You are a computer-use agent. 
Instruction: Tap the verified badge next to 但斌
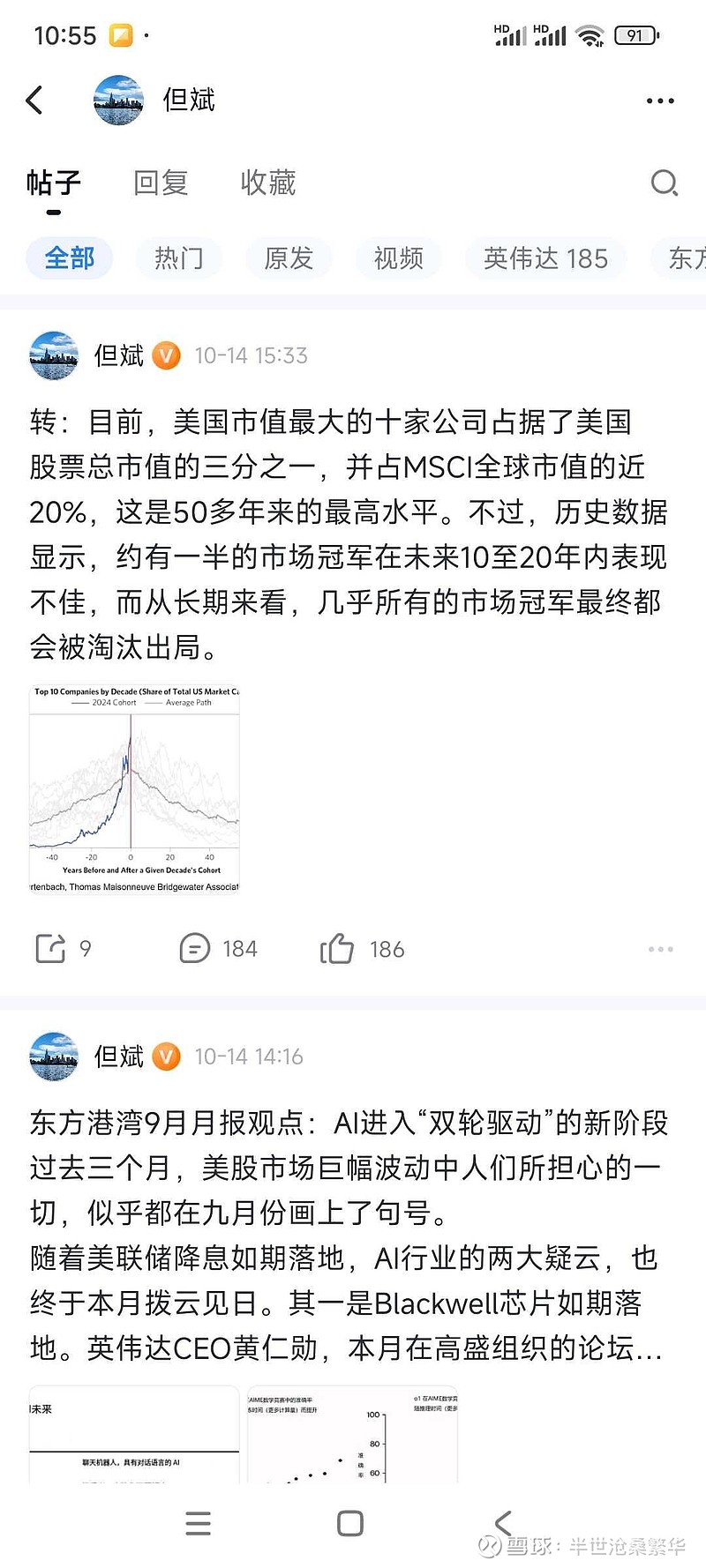click(166, 356)
